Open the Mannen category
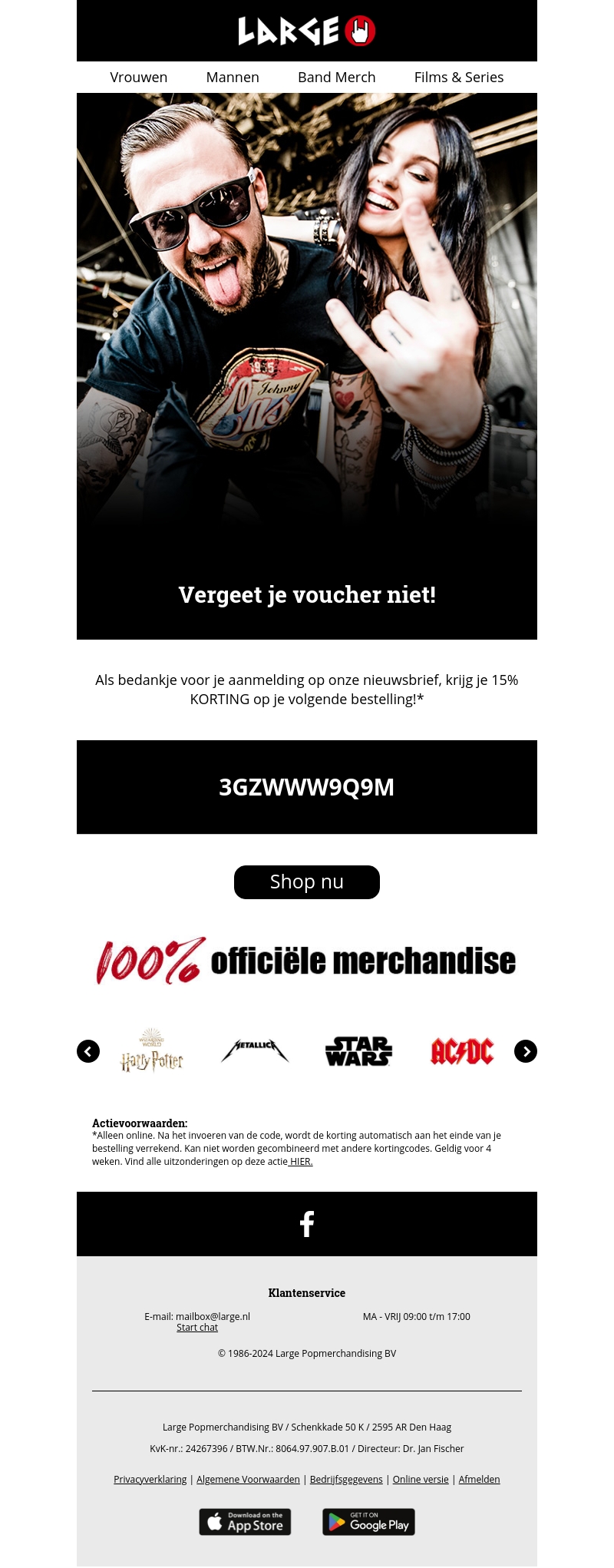 (x=233, y=78)
